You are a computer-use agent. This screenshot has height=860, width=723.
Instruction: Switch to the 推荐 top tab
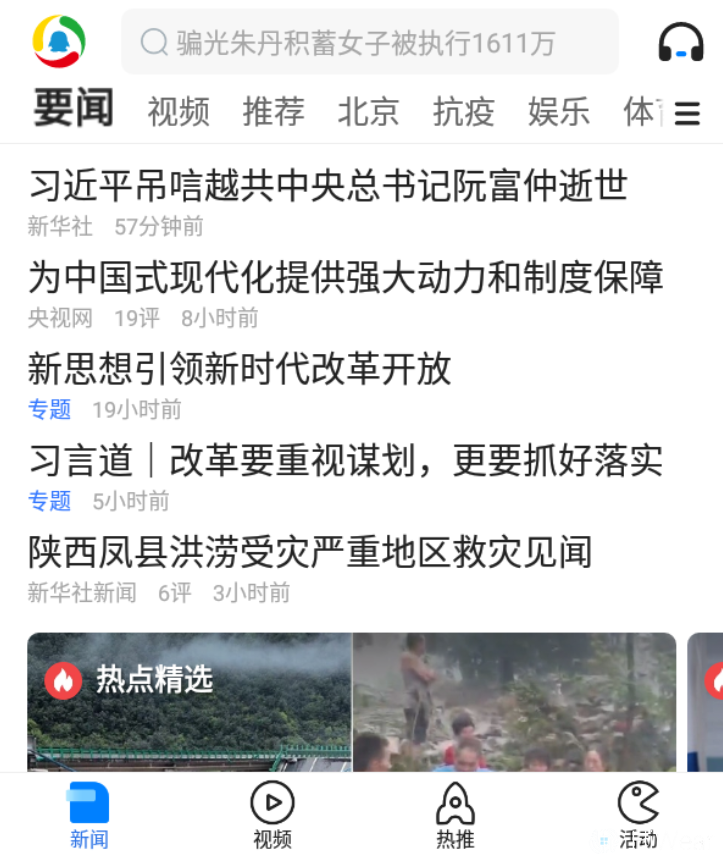point(273,112)
